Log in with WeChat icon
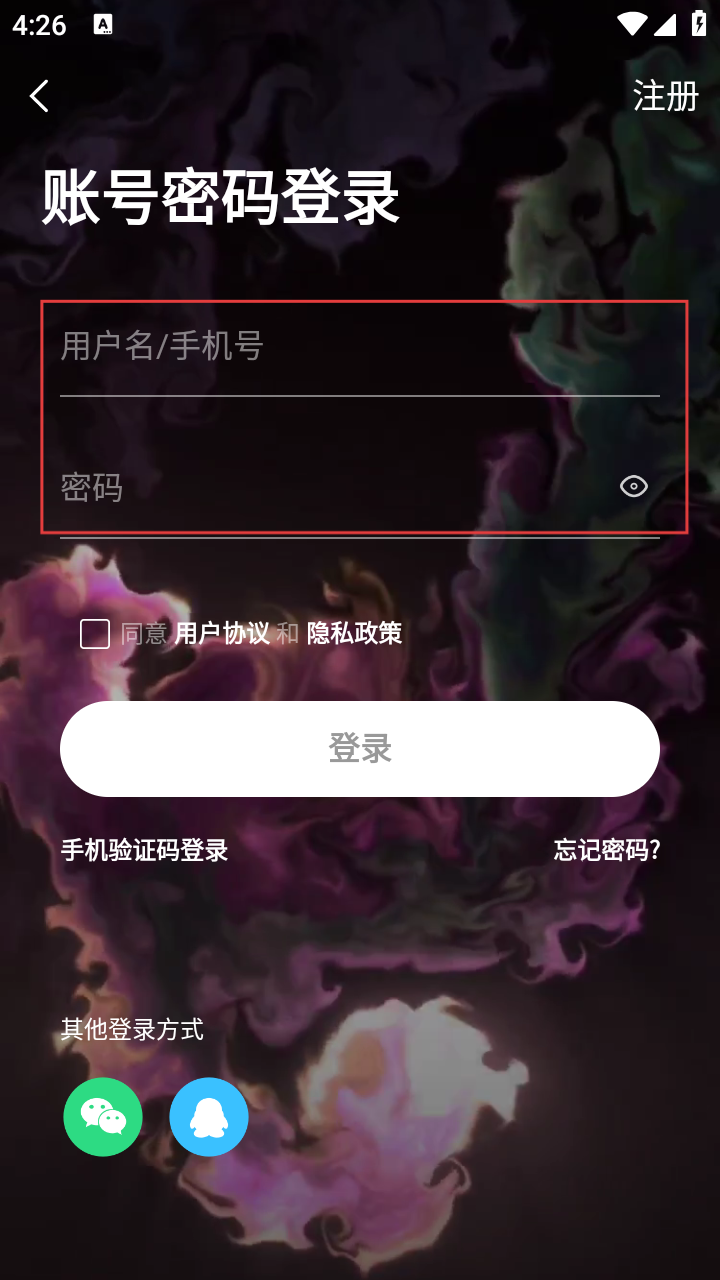The width and height of the screenshot is (720, 1280). (x=103, y=1117)
